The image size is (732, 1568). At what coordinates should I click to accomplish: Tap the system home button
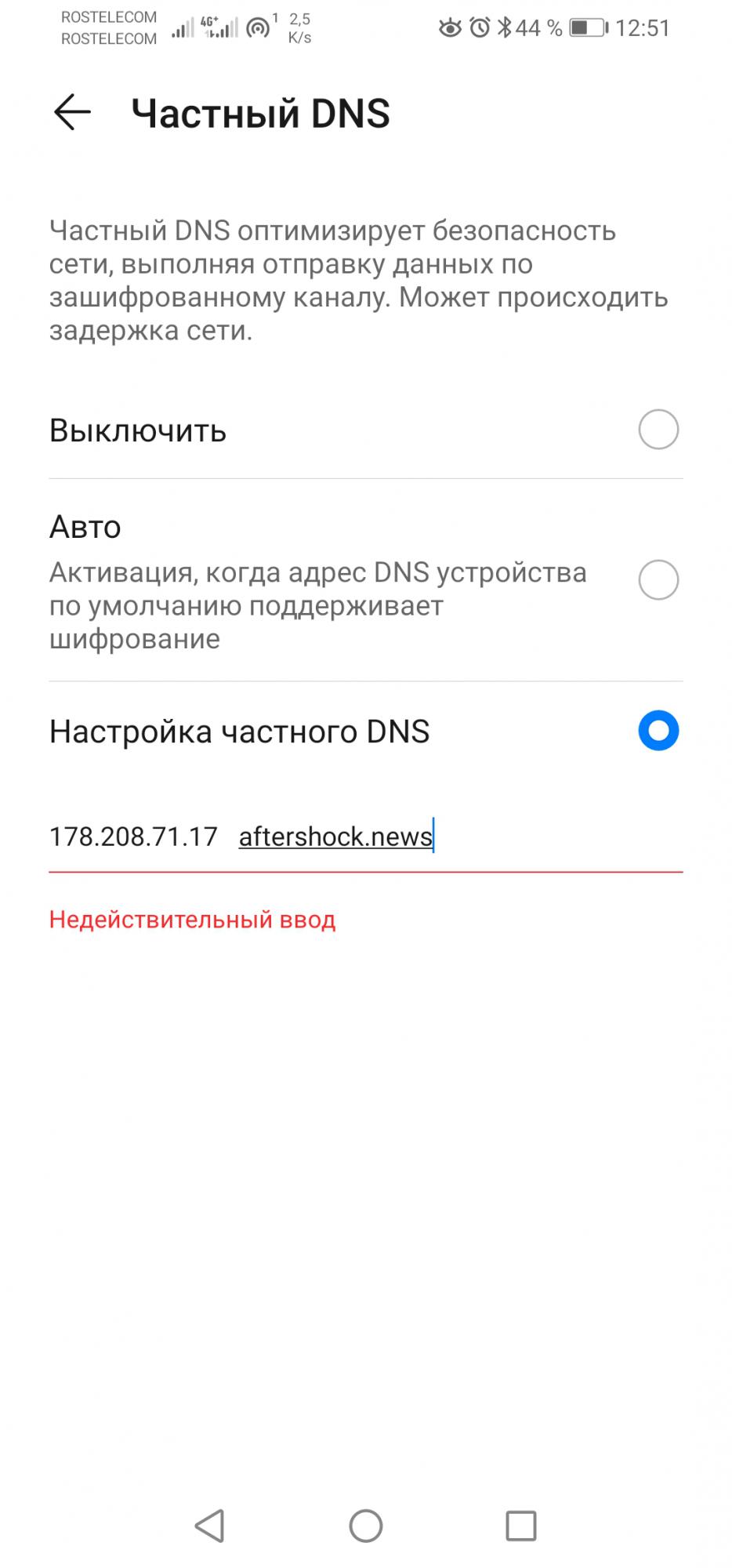point(365,1526)
